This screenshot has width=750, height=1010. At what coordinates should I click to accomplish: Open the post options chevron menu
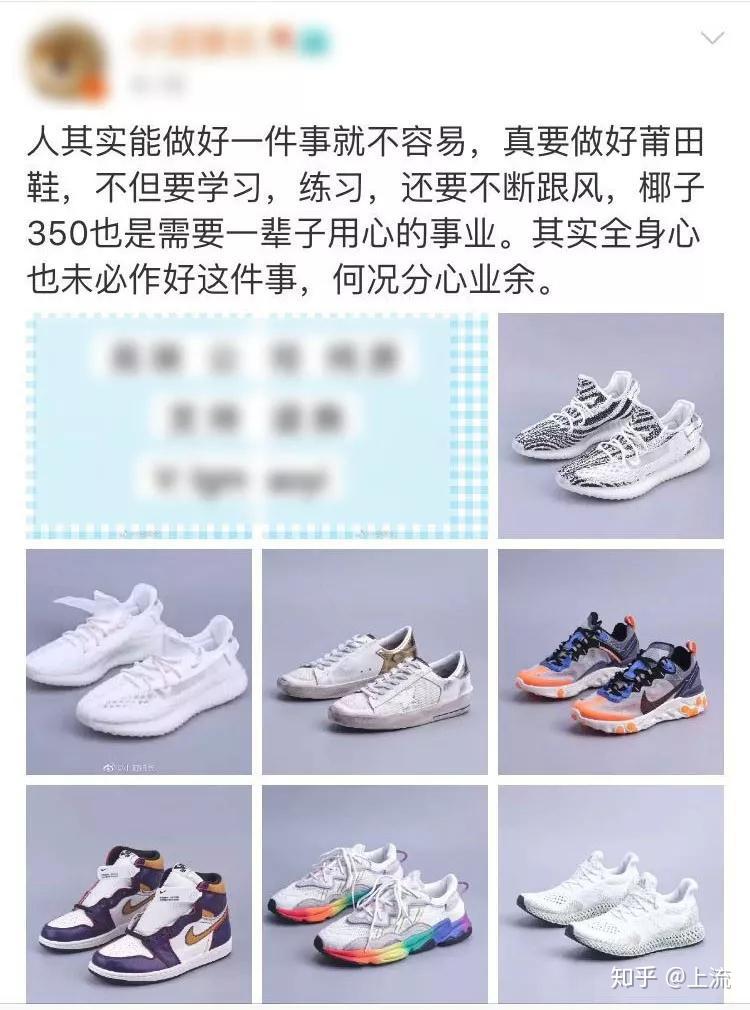click(x=712, y=39)
